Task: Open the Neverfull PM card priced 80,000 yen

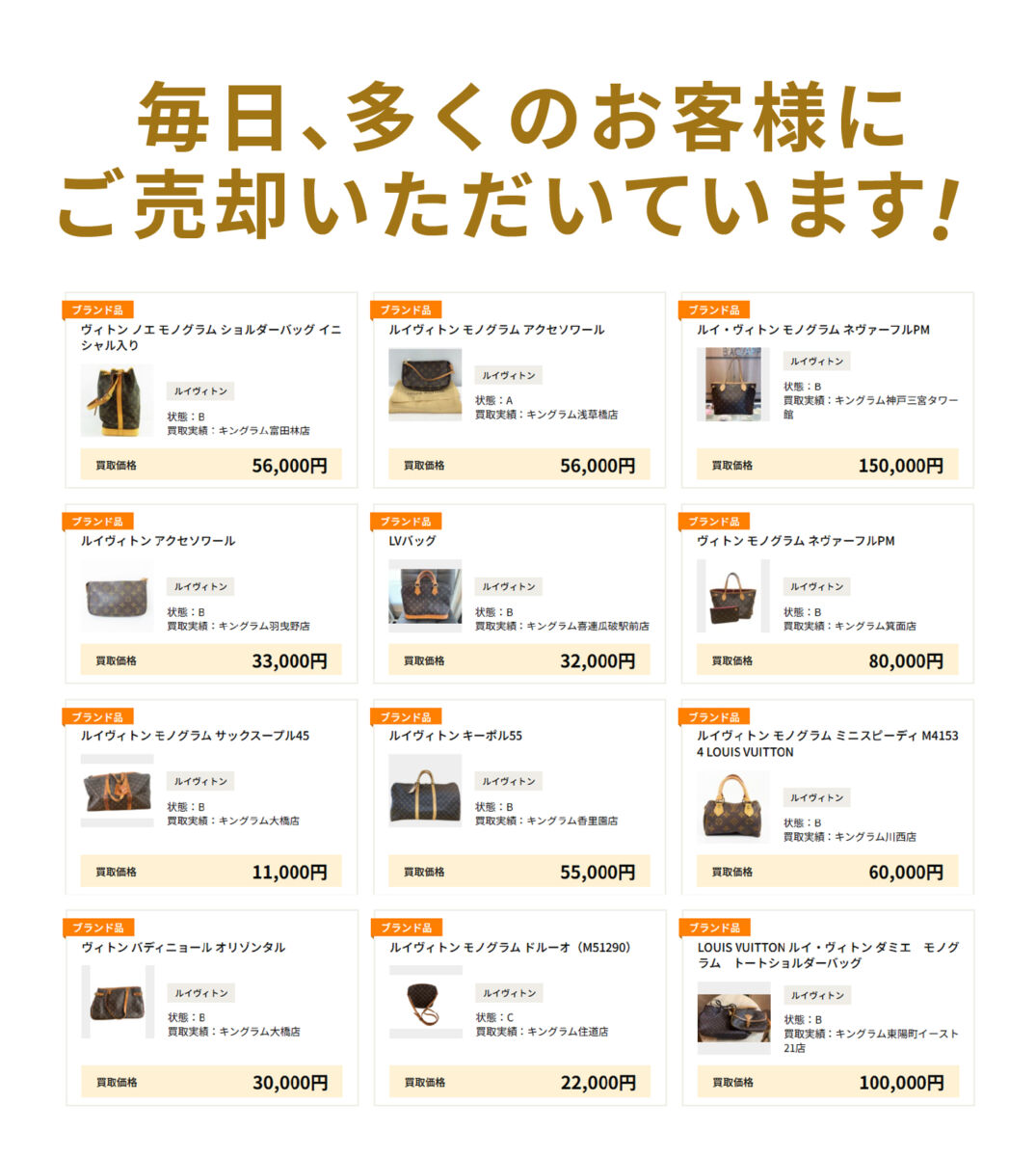Action: tap(827, 593)
